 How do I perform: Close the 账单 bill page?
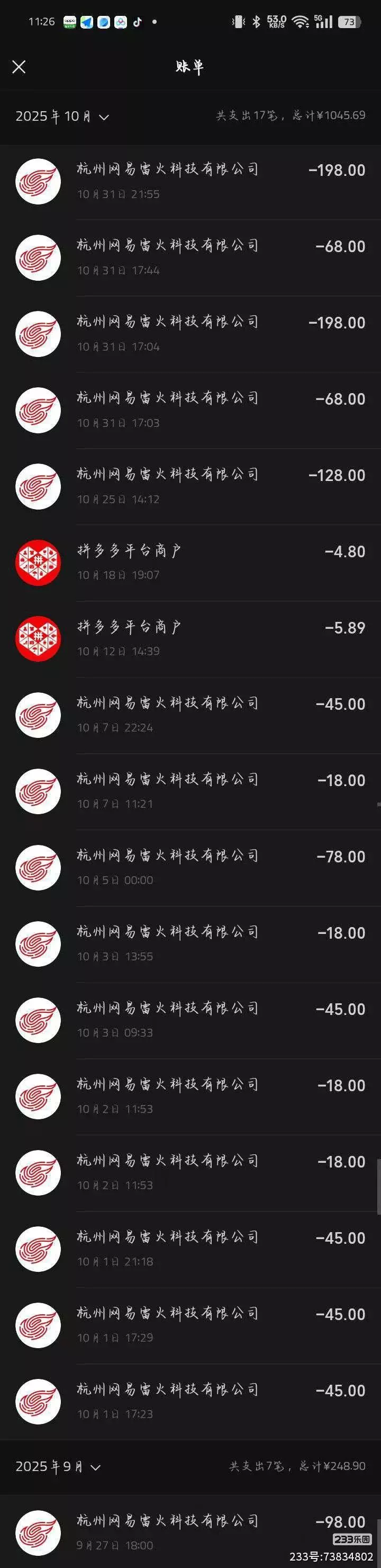point(19,67)
